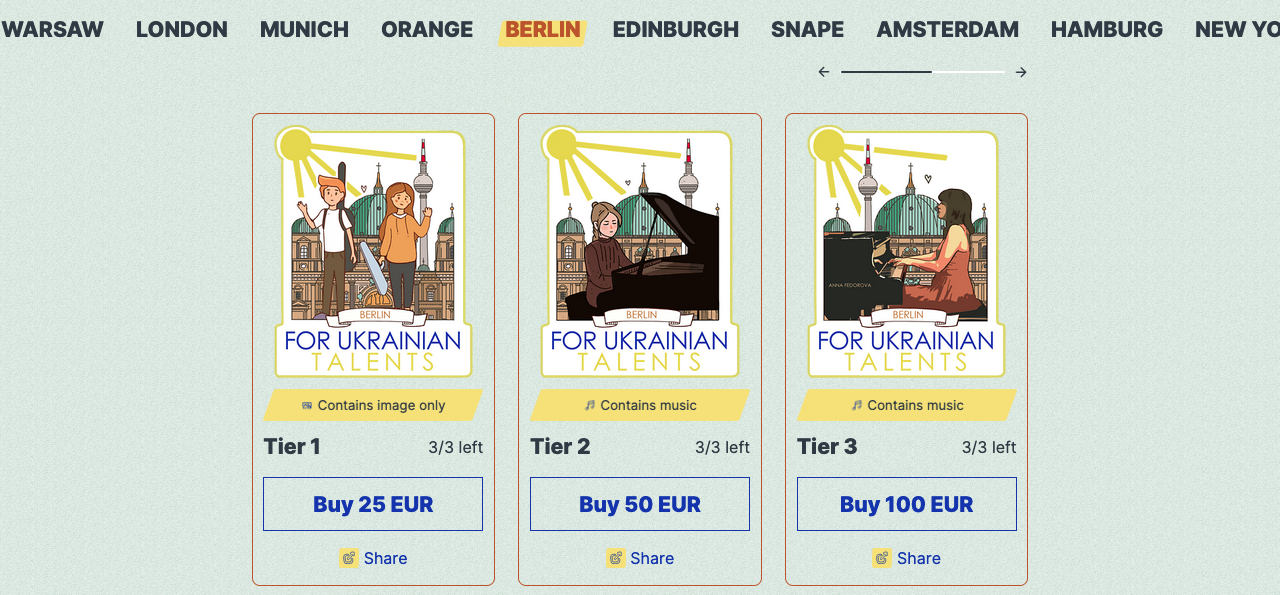Buy Tier 1 for 25 EUR
Image resolution: width=1280 pixels, height=595 pixels.
pos(373,504)
